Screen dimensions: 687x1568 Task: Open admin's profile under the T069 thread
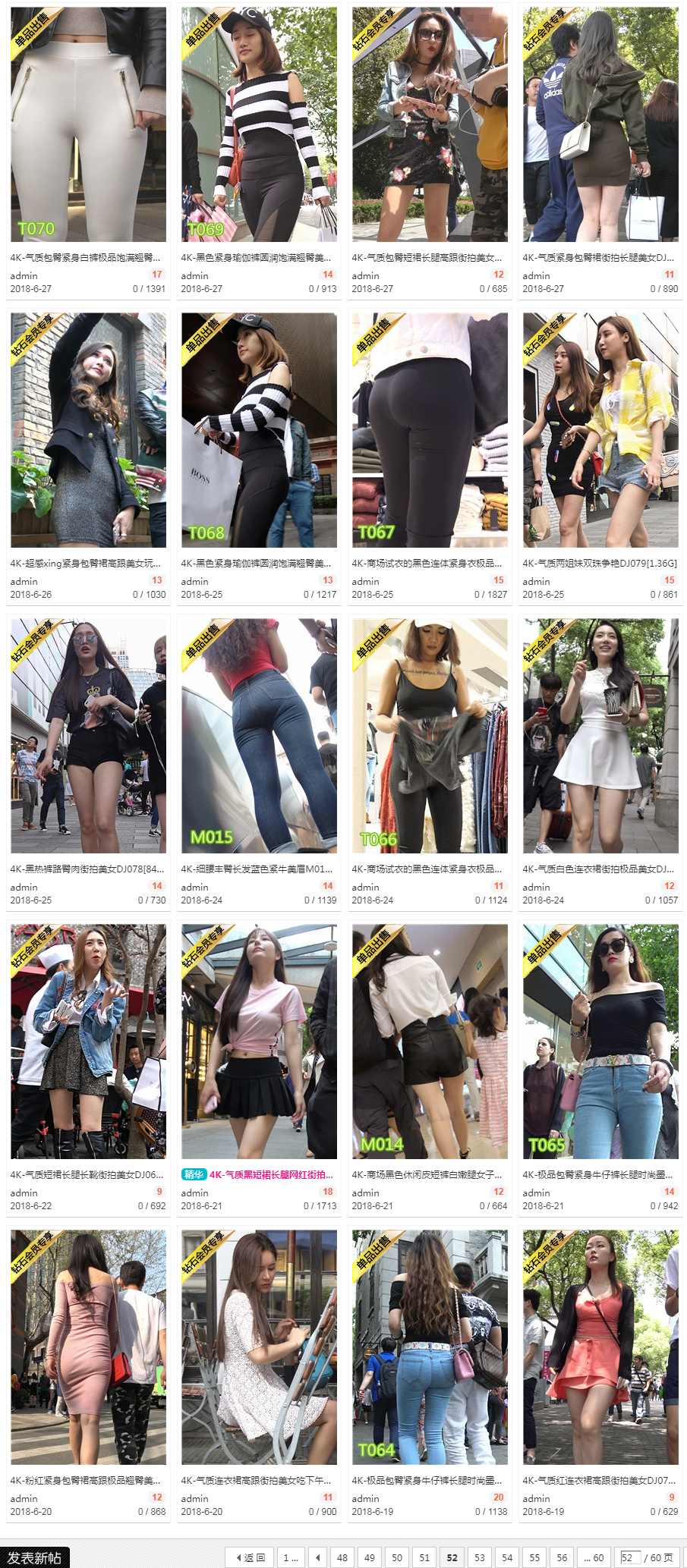pos(194,275)
